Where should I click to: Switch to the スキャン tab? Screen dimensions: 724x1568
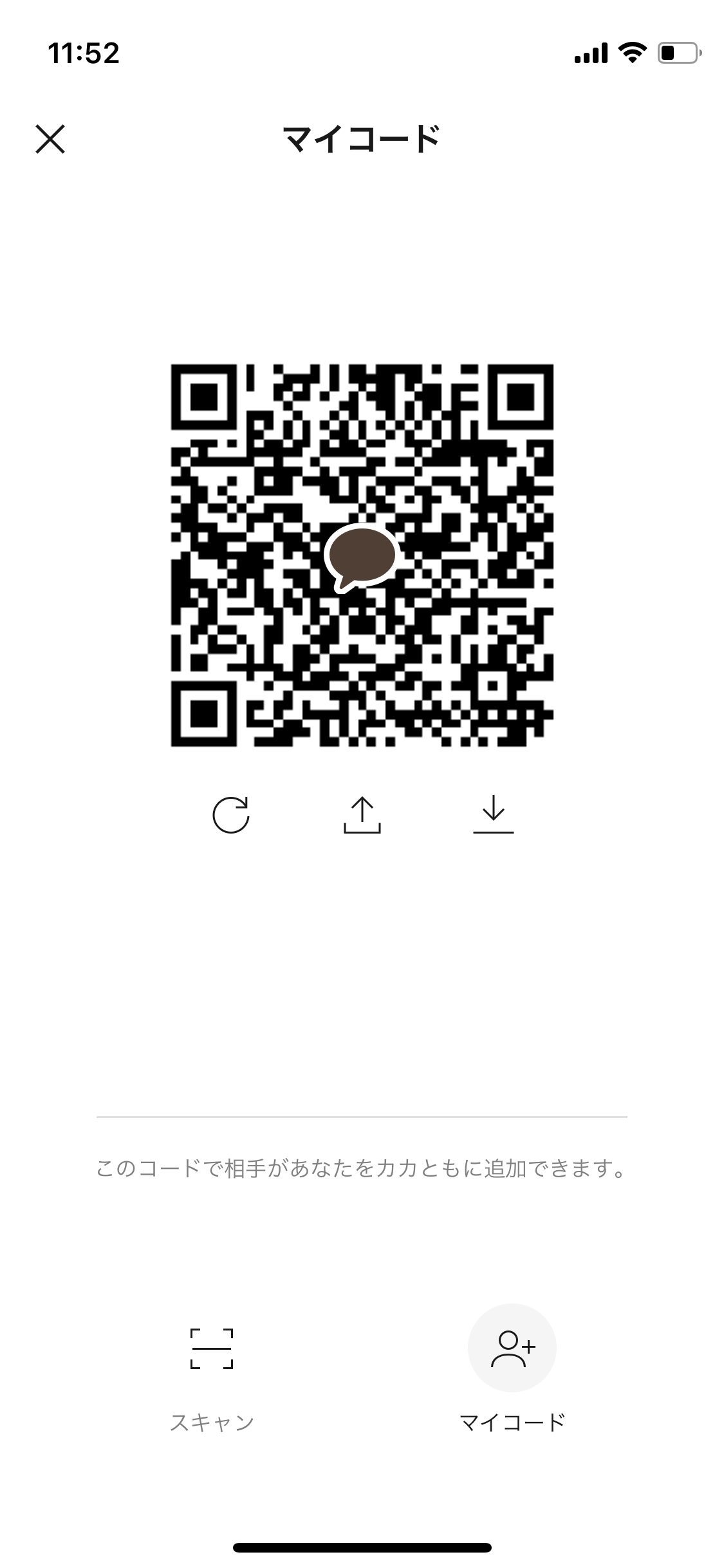(212, 1372)
